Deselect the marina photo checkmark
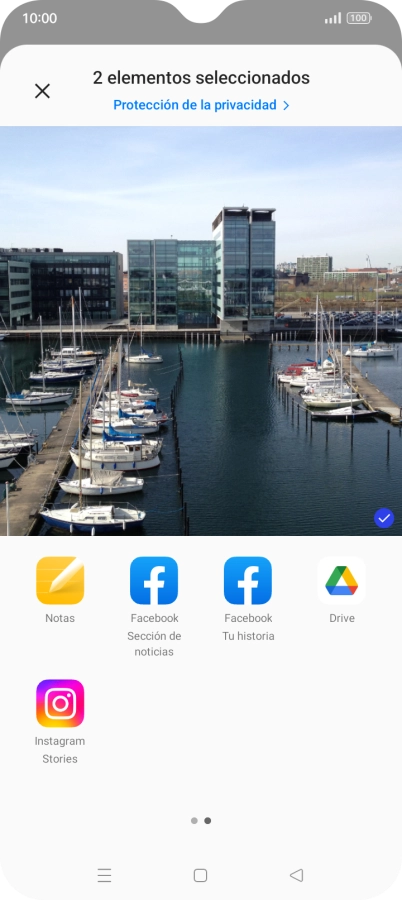 [384, 518]
